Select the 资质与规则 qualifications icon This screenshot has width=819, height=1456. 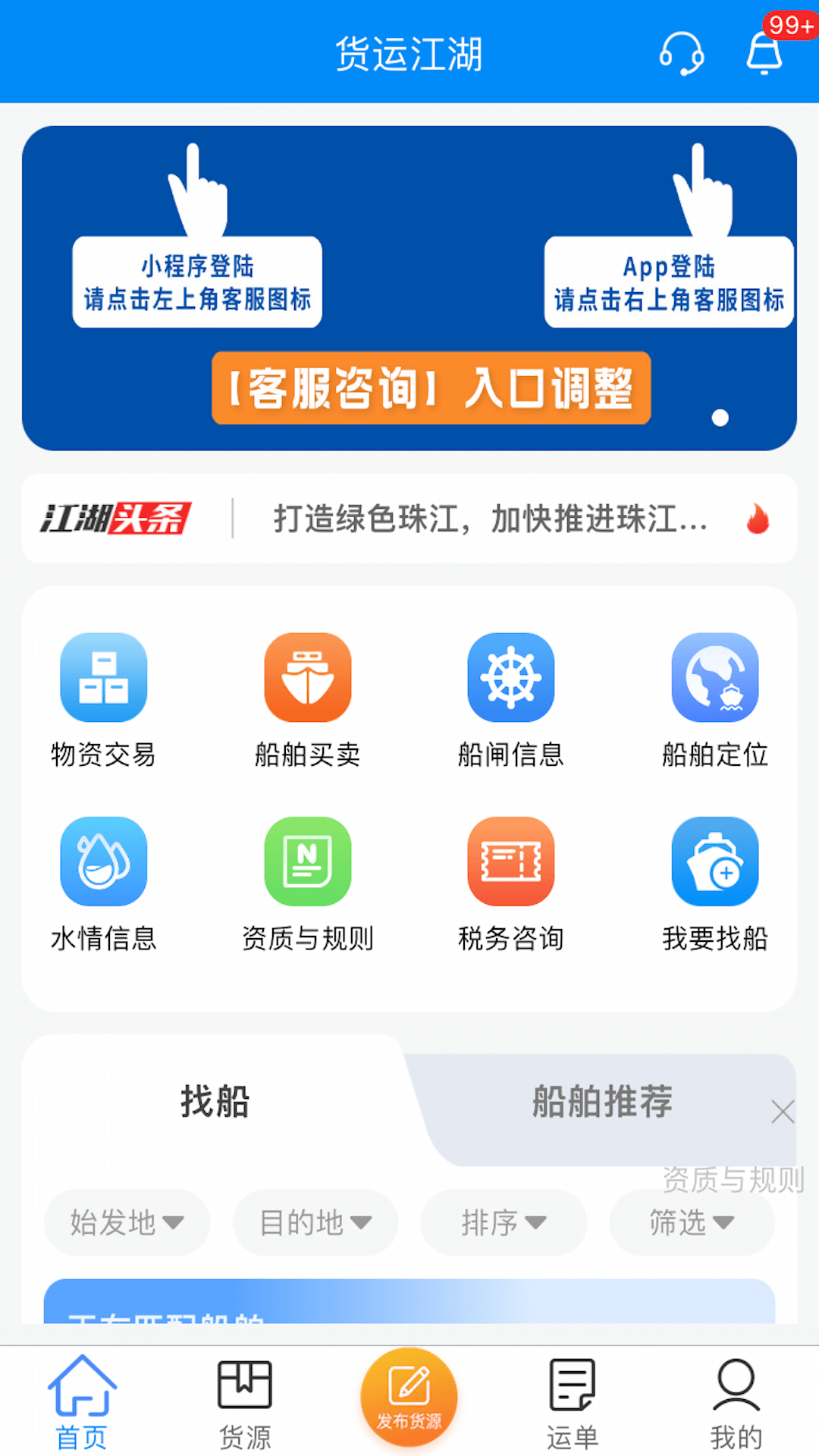click(307, 862)
